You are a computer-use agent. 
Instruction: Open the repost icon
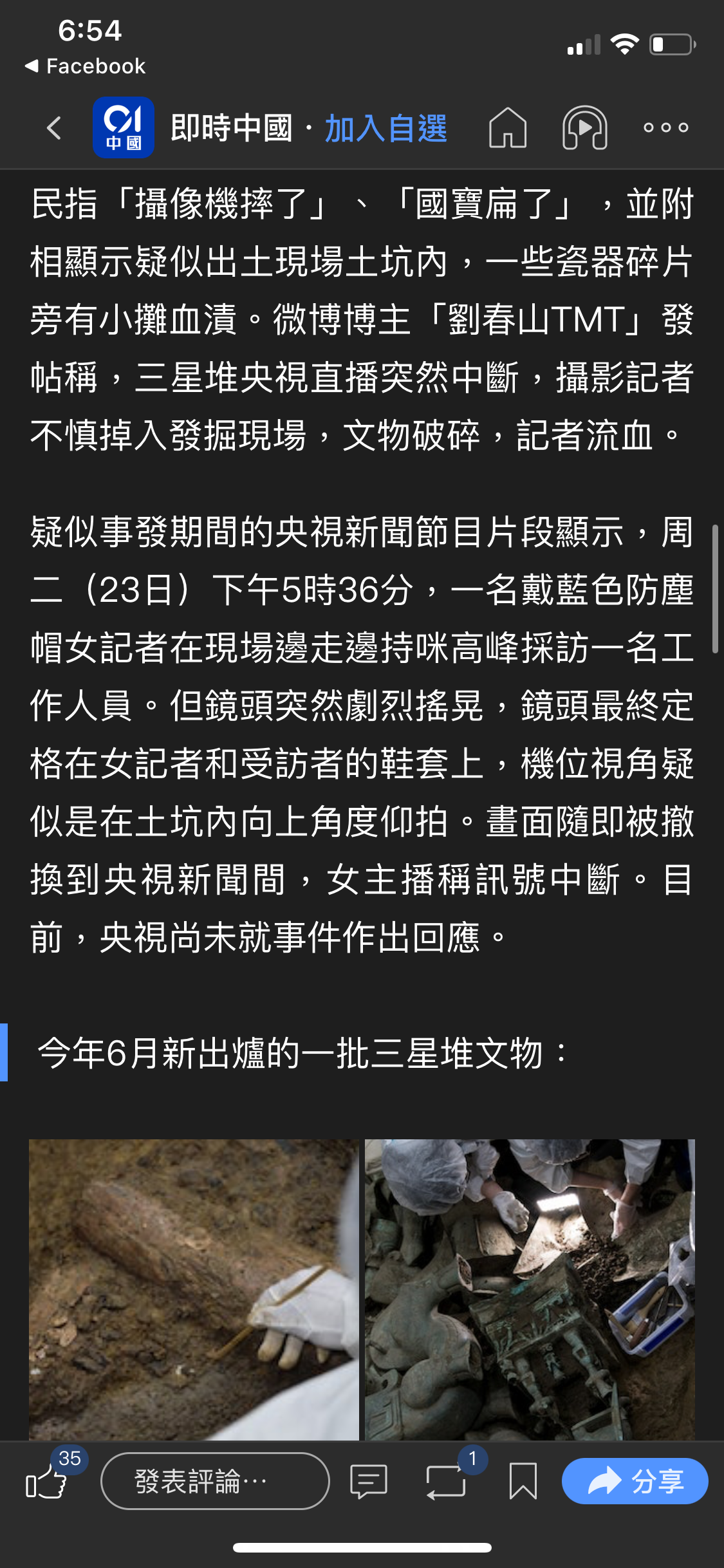pyautogui.click(x=446, y=1480)
